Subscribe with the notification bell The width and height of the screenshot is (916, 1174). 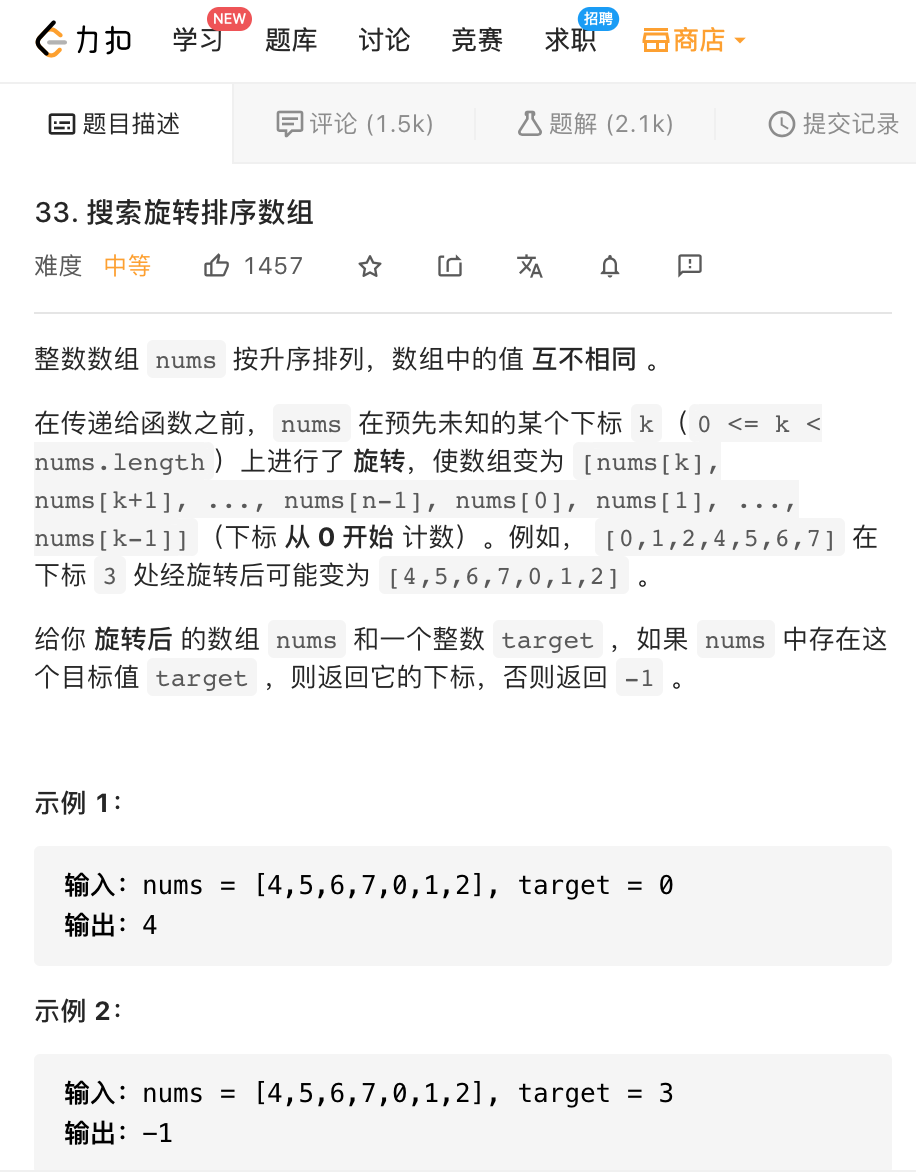610,266
